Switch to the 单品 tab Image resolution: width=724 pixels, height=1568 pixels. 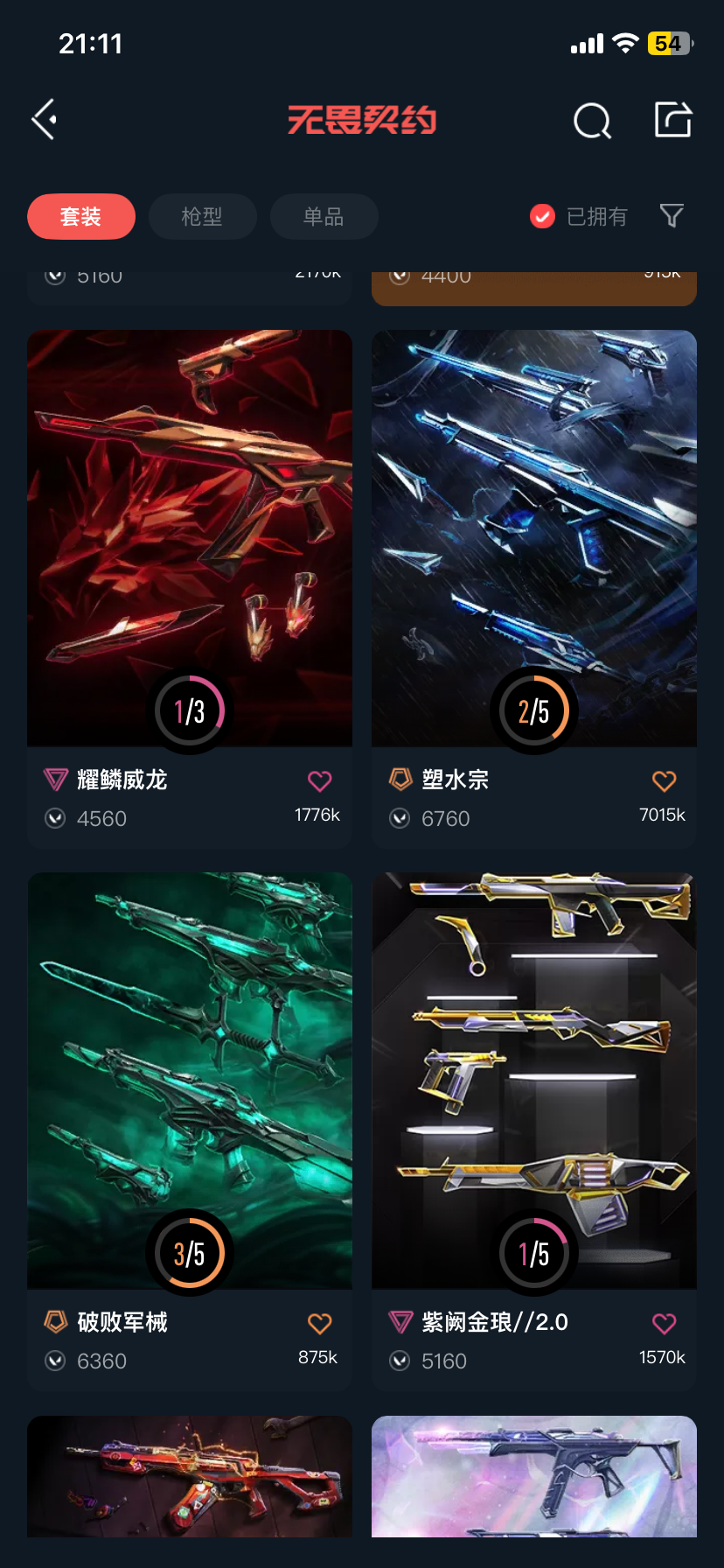pyautogui.click(x=324, y=216)
